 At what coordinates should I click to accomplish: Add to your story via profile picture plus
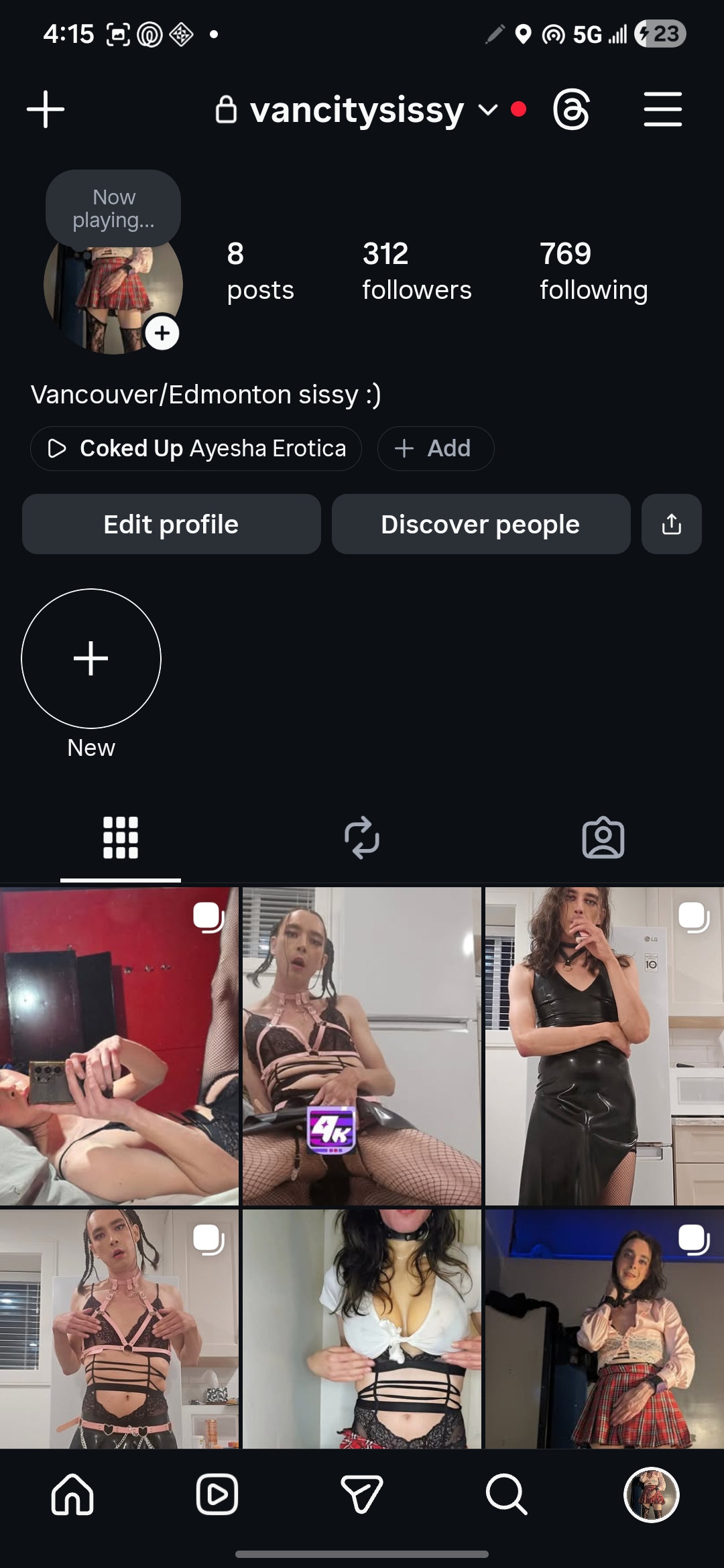point(162,332)
